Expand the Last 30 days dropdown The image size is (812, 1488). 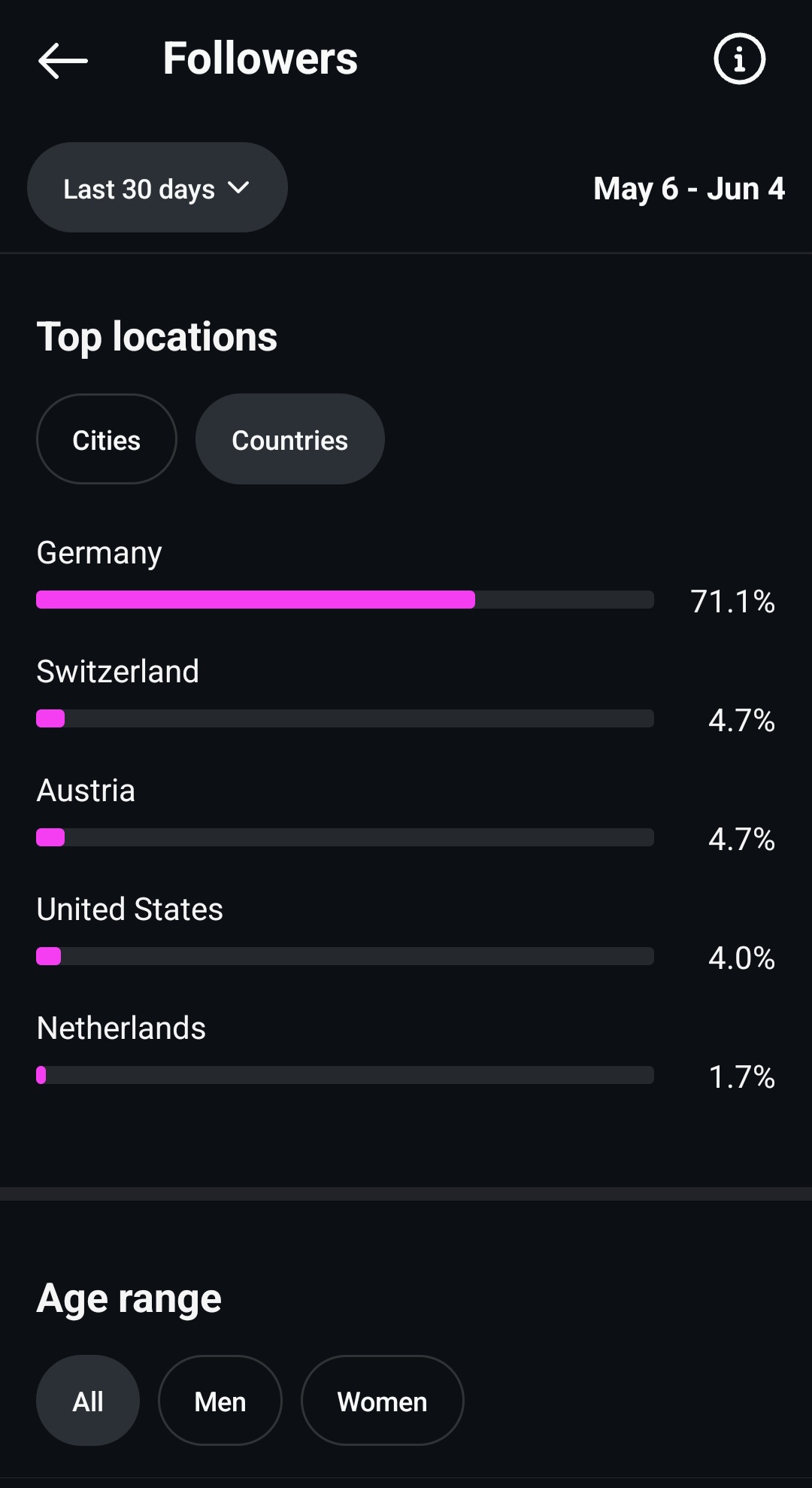click(x=157, y=188)
